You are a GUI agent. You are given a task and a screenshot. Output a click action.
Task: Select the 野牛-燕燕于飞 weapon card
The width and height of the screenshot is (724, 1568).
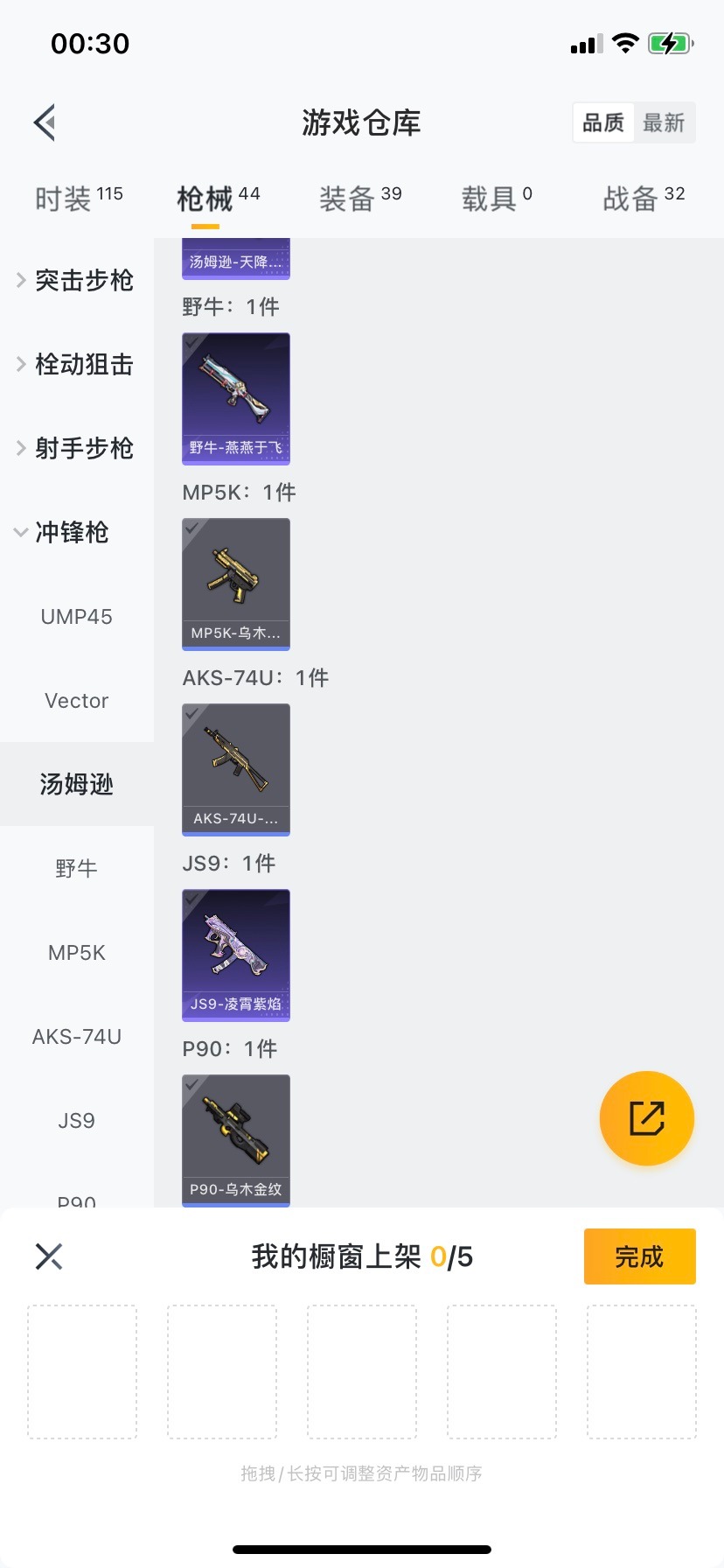tap(236, 398)
